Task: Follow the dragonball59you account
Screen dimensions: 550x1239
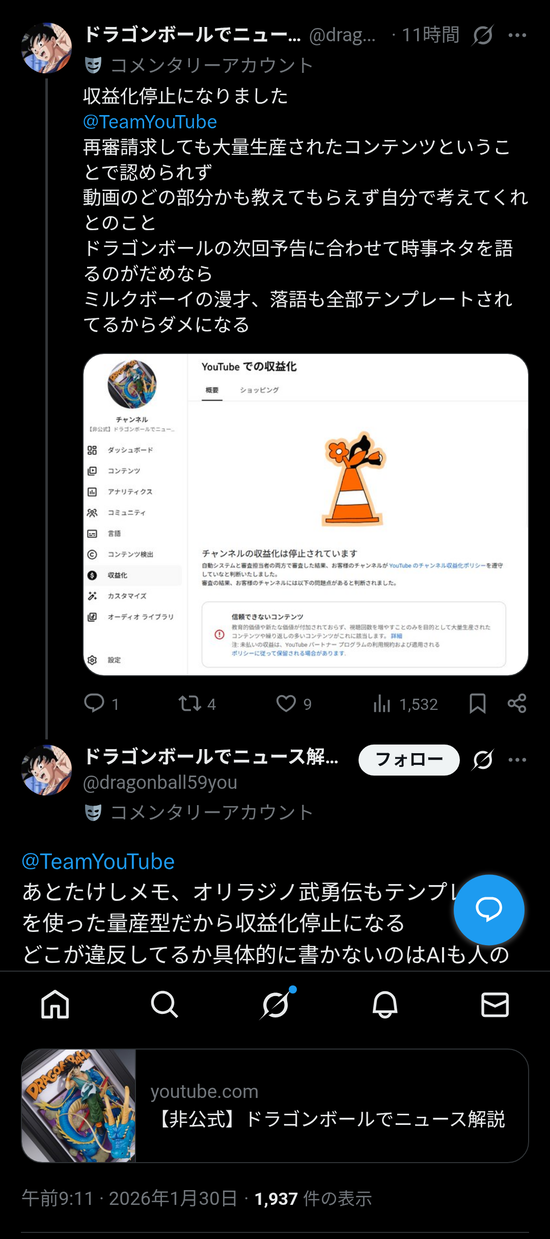Action: (409, 759)
